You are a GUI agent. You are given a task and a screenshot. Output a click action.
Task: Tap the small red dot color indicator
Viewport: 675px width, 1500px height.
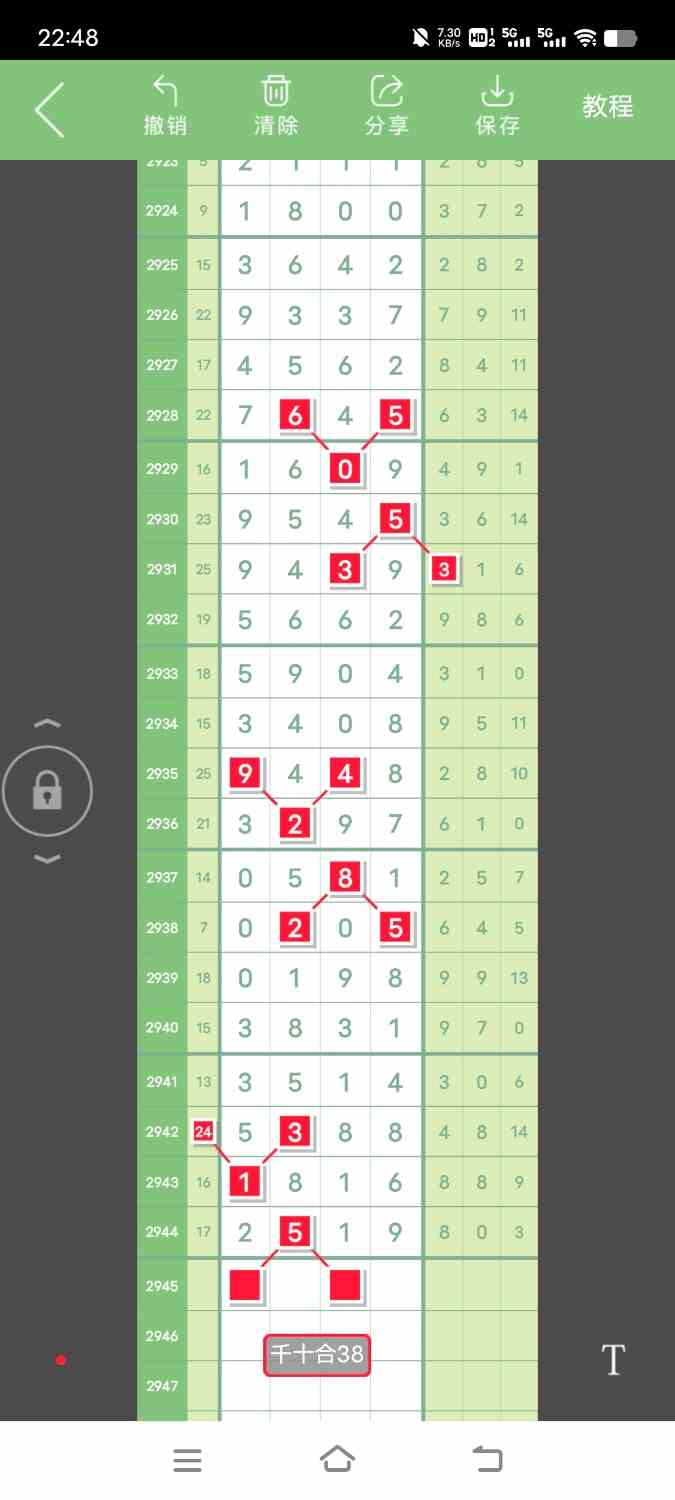click(61, 1360)
